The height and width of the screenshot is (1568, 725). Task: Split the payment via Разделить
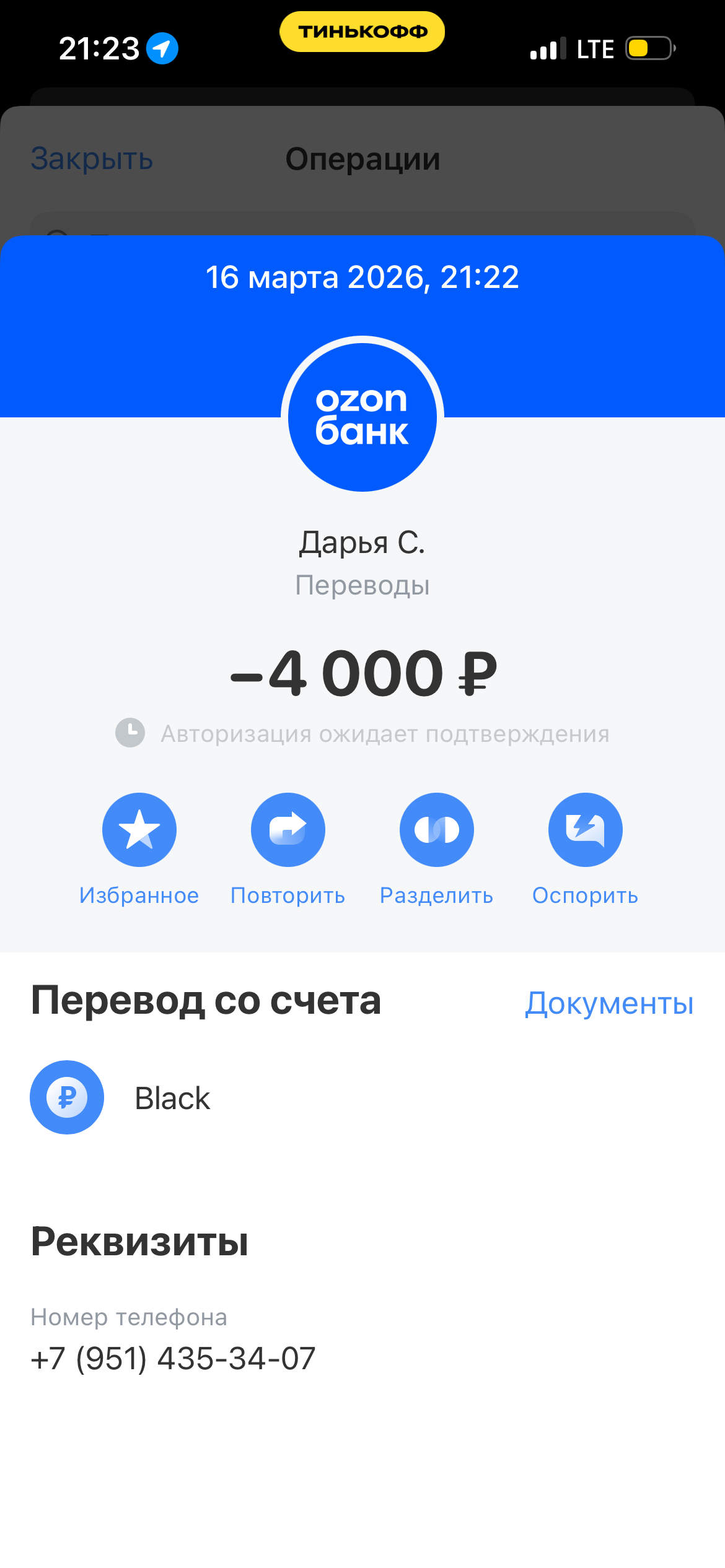[437, 830]
